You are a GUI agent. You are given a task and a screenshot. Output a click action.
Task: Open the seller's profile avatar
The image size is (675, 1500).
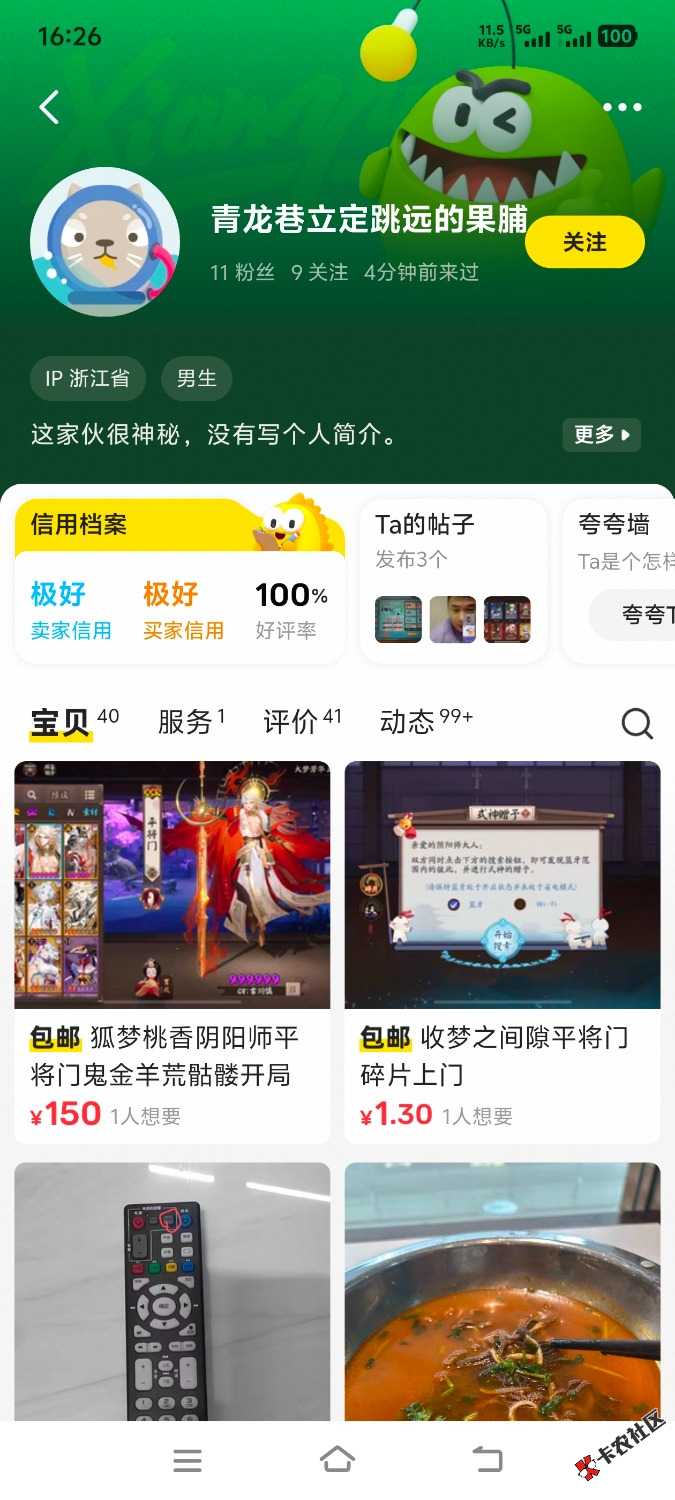(x=105, y=242)
